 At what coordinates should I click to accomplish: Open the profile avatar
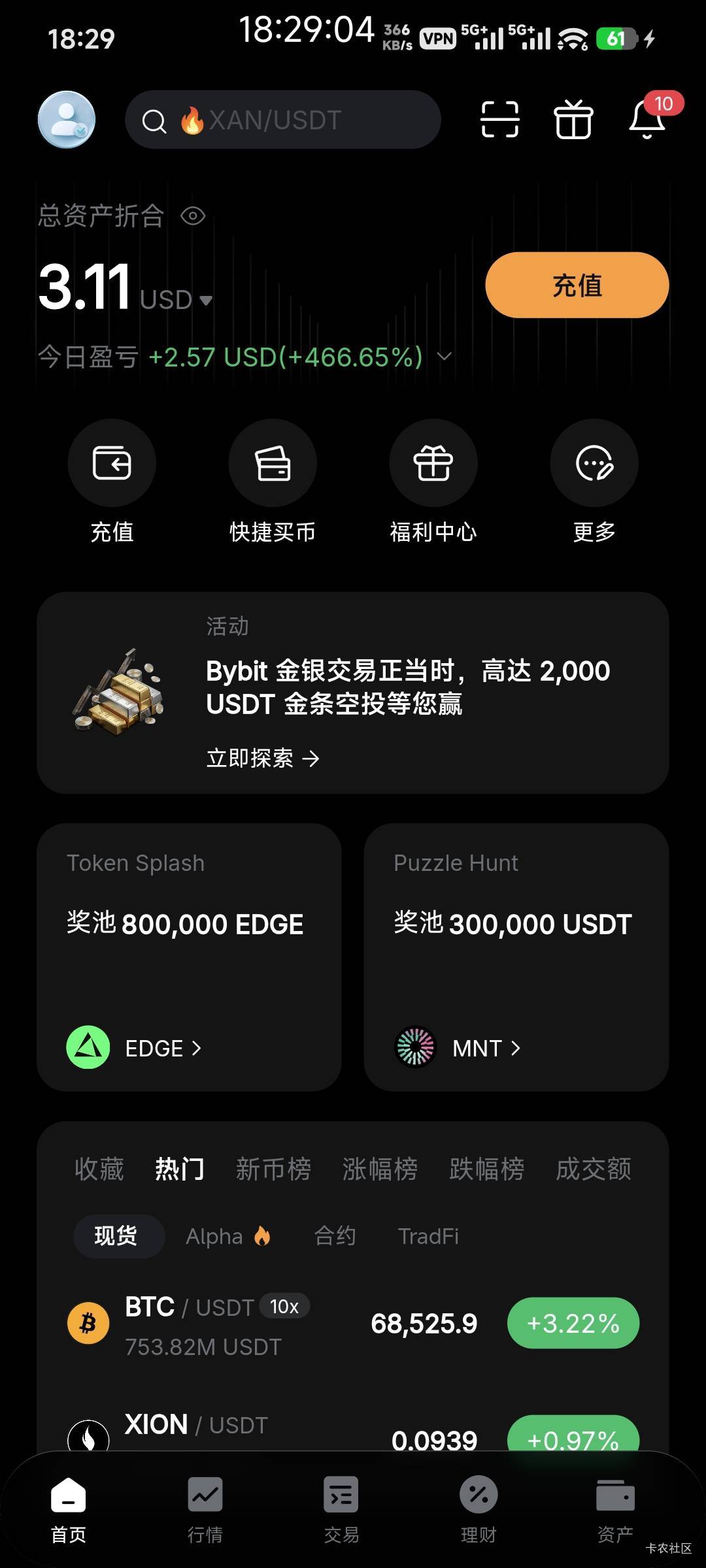pos(67,120)
